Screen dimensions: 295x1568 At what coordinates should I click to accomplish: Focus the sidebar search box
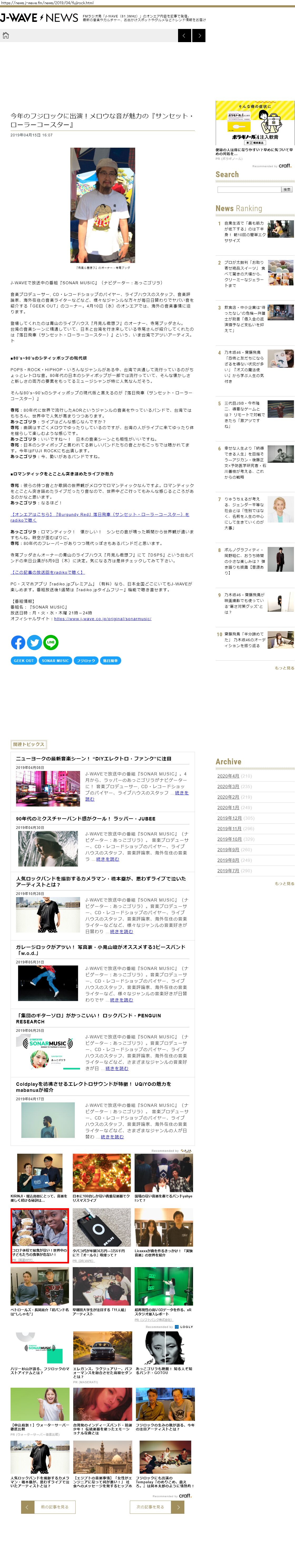pos(248,189)
